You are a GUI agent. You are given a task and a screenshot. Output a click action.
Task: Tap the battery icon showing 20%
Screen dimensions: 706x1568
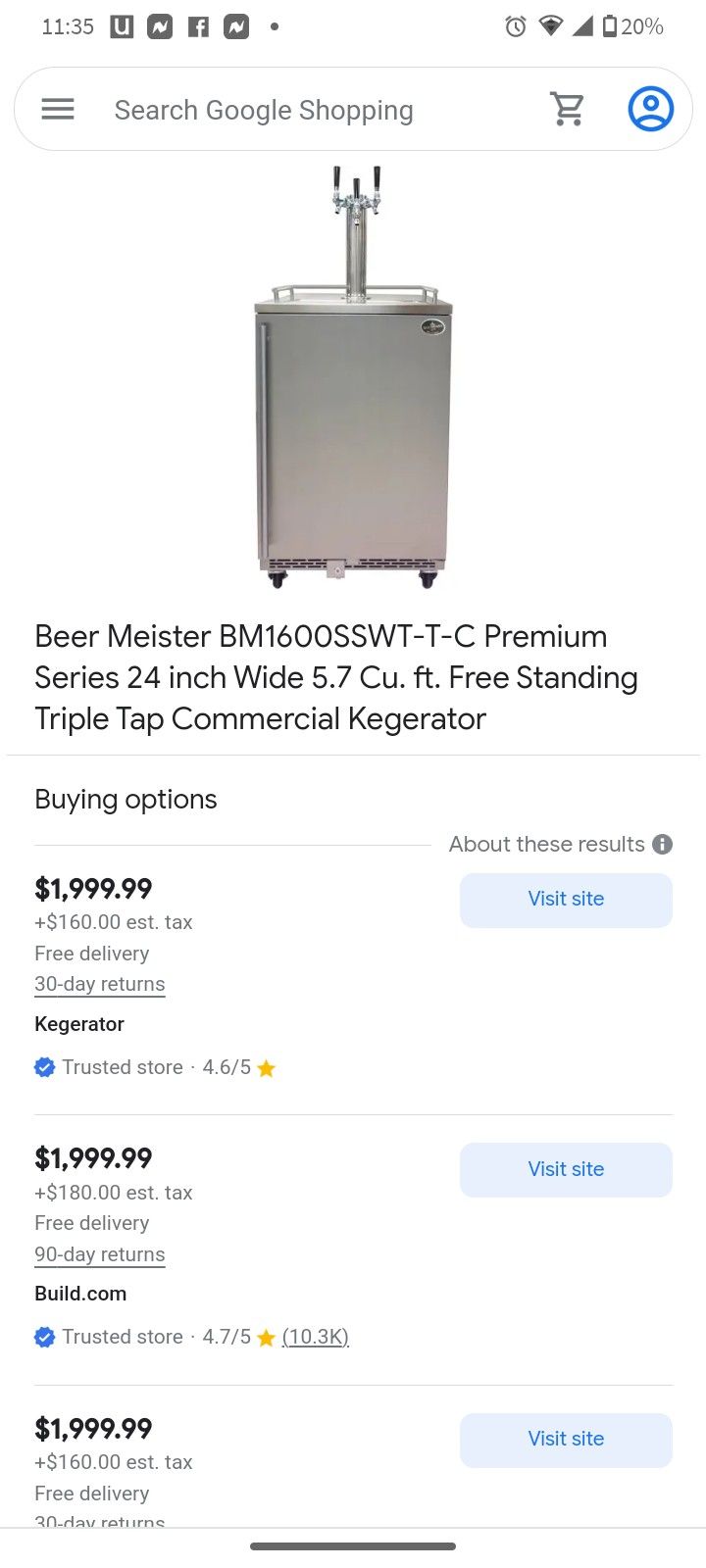(x=610, y=25)
